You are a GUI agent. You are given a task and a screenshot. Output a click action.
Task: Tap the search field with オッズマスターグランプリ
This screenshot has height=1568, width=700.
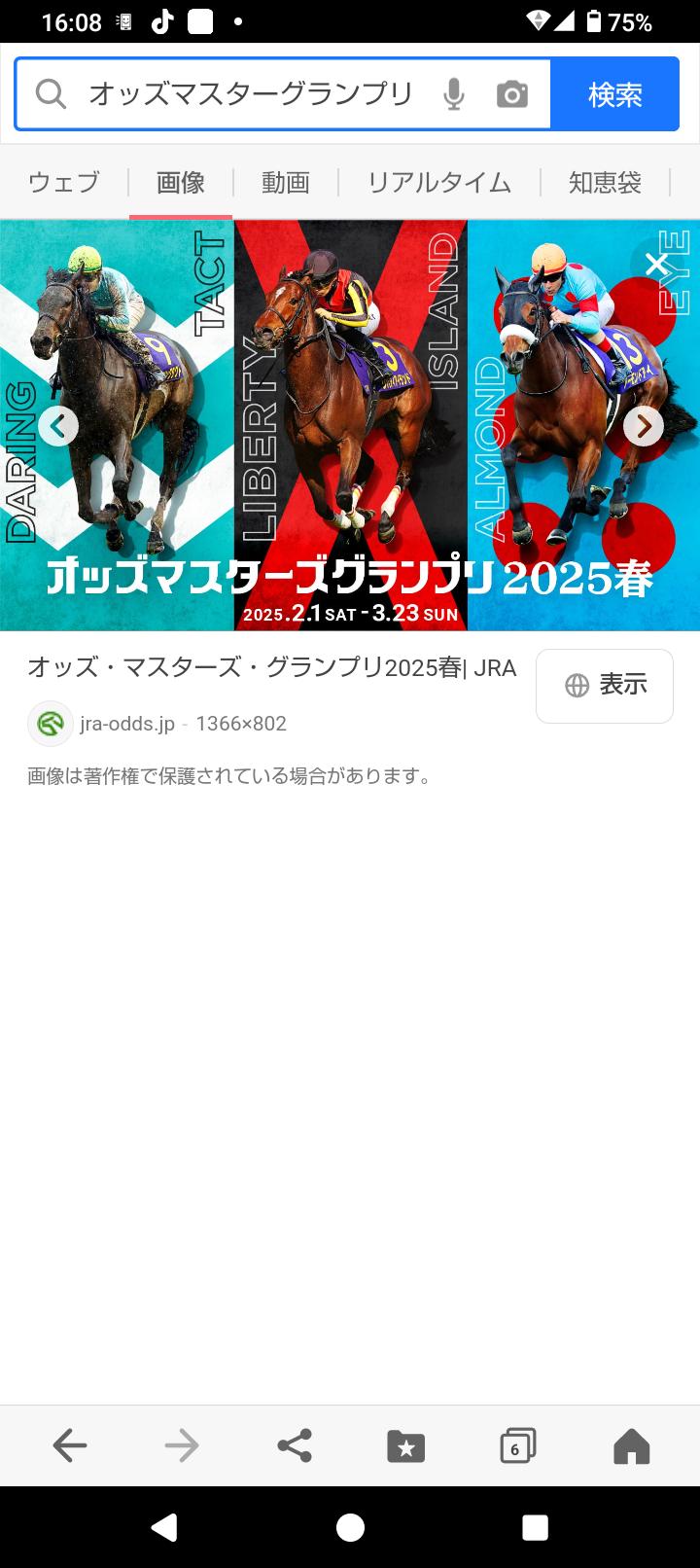coord(251,94)
